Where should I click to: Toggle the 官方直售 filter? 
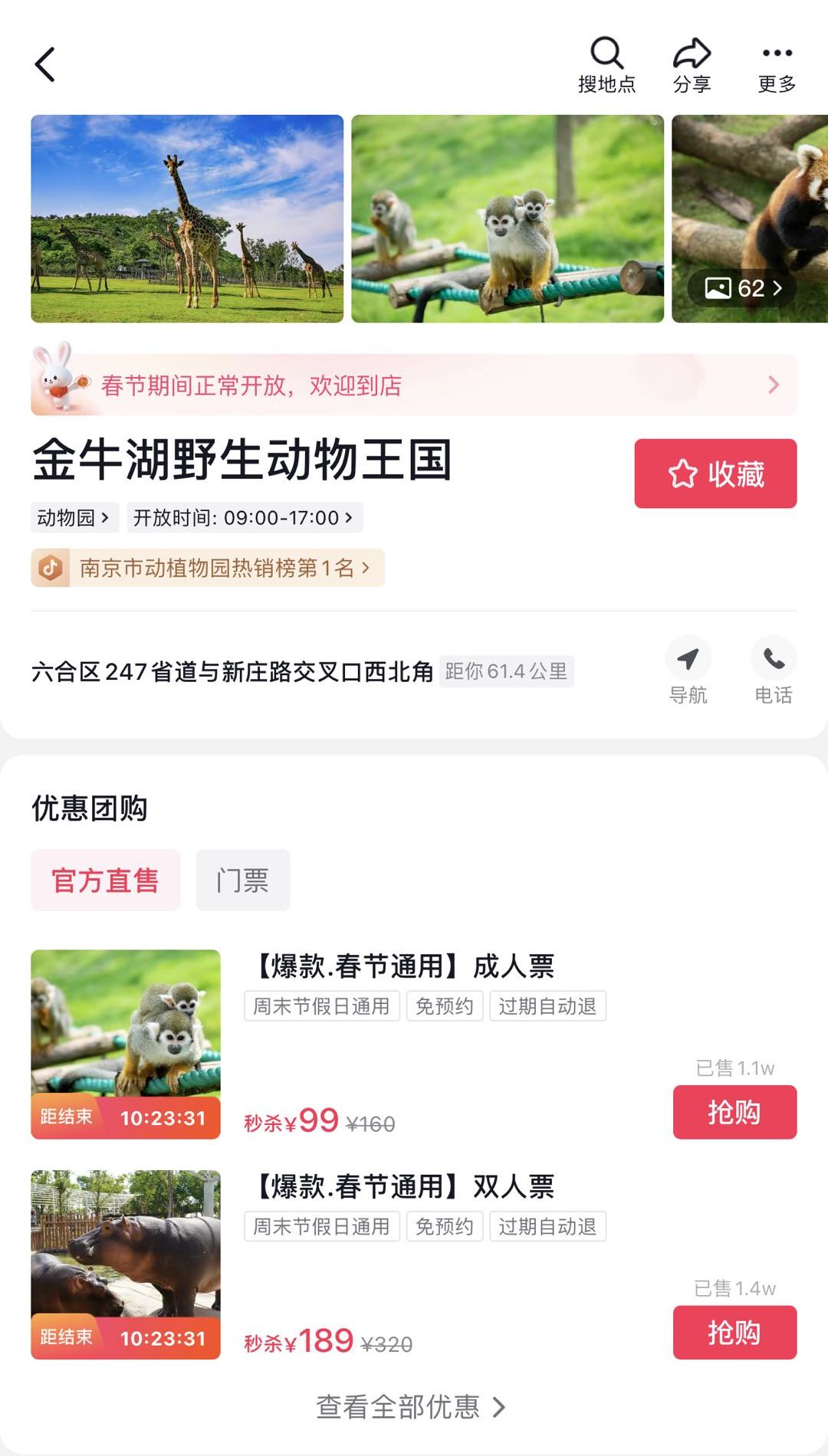[104, 881]
